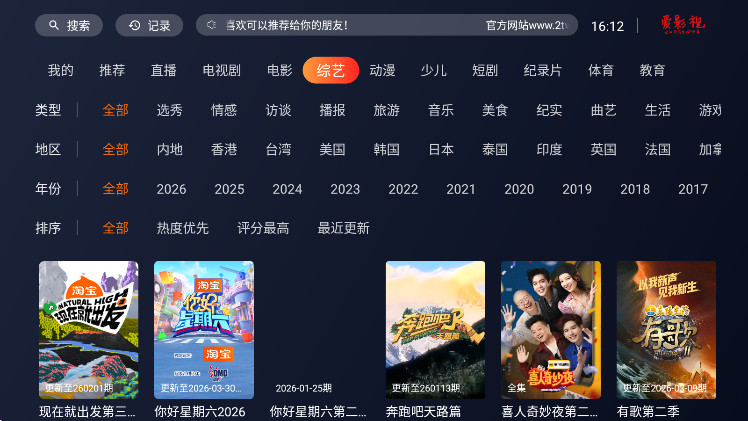Viewport: 748px width, 421px height.
Task: Filter type by 选秀
Action: click(x=170, y=110)
